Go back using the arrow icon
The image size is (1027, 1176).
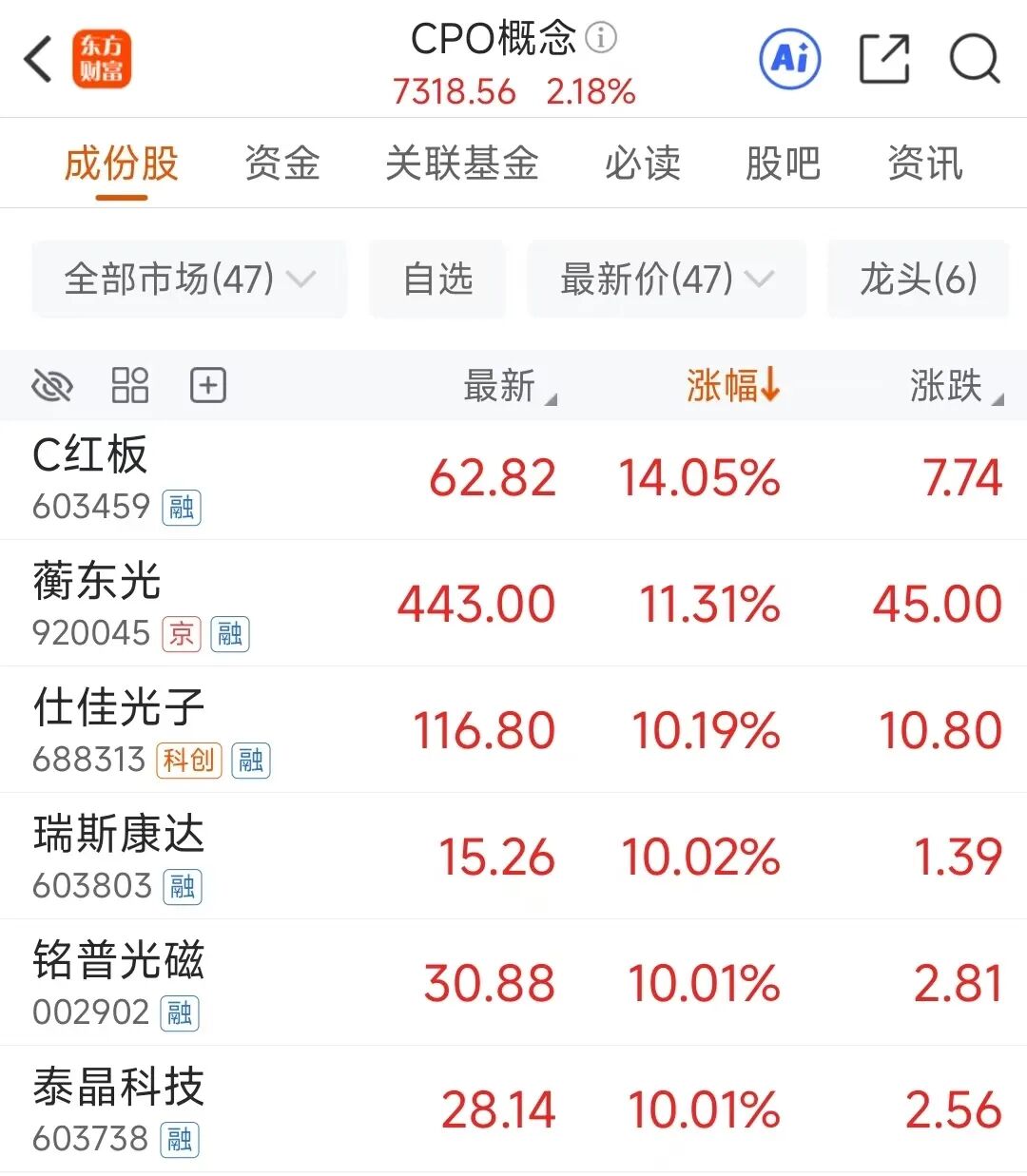coord(38,60)
